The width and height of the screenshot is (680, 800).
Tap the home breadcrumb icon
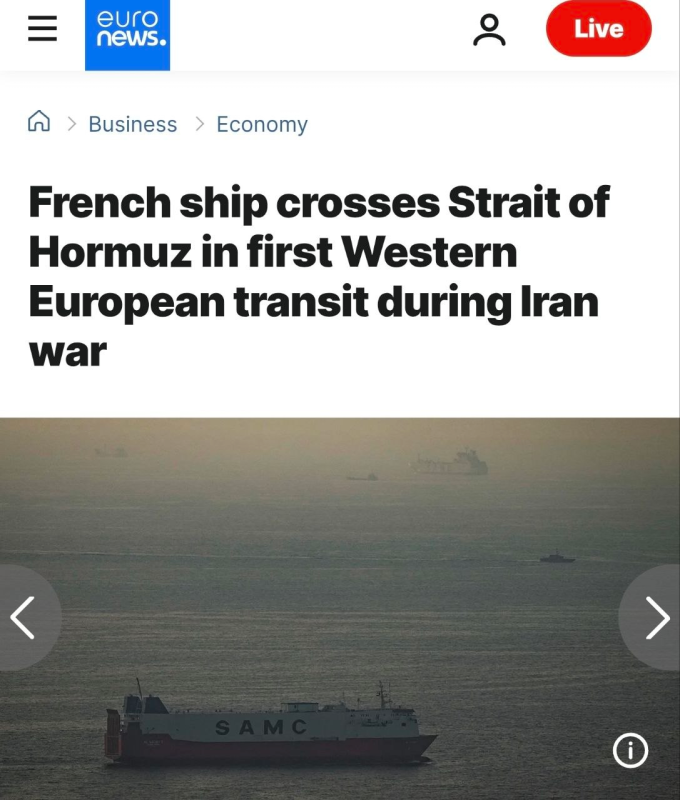(x=39, y=123)
